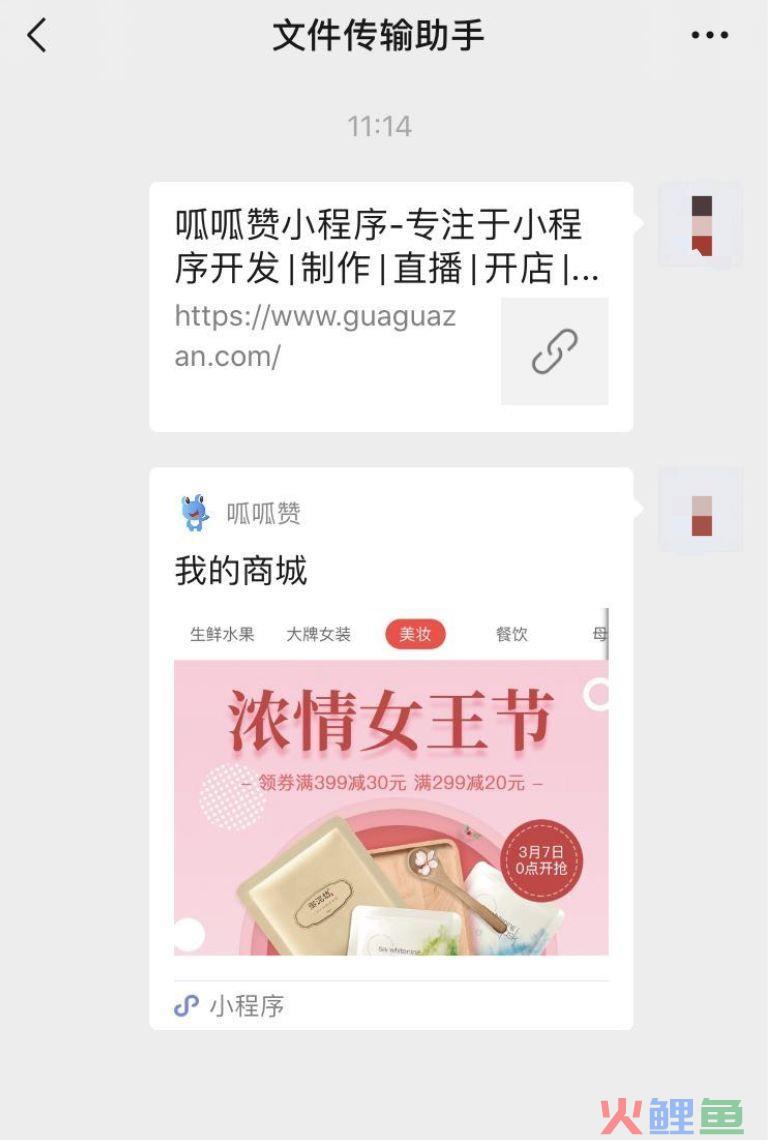Screen dimensions: 768x1140
Task: Tap the avatar beside the mini program card
Action: (701, 510)
